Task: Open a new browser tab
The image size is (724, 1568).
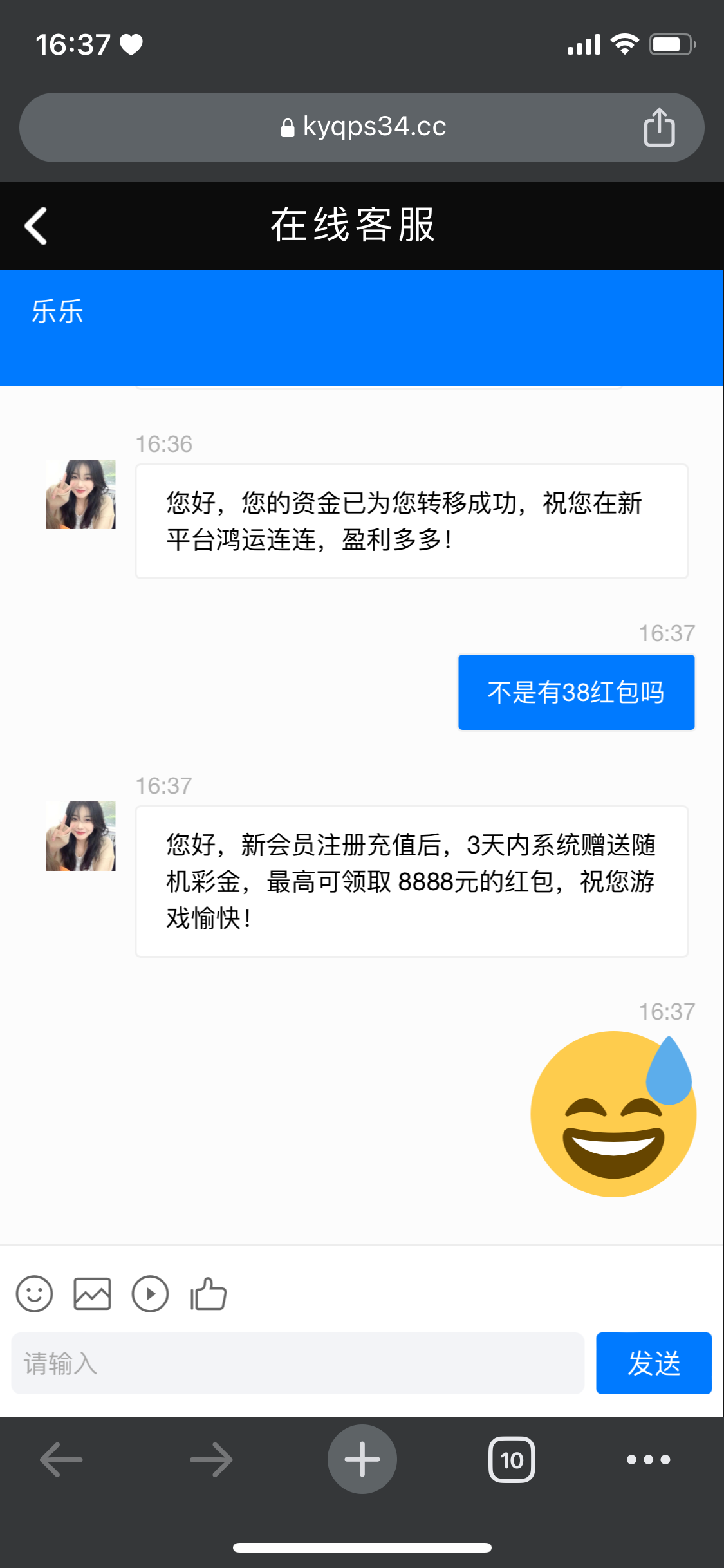Action: (x=362, y=1459)
